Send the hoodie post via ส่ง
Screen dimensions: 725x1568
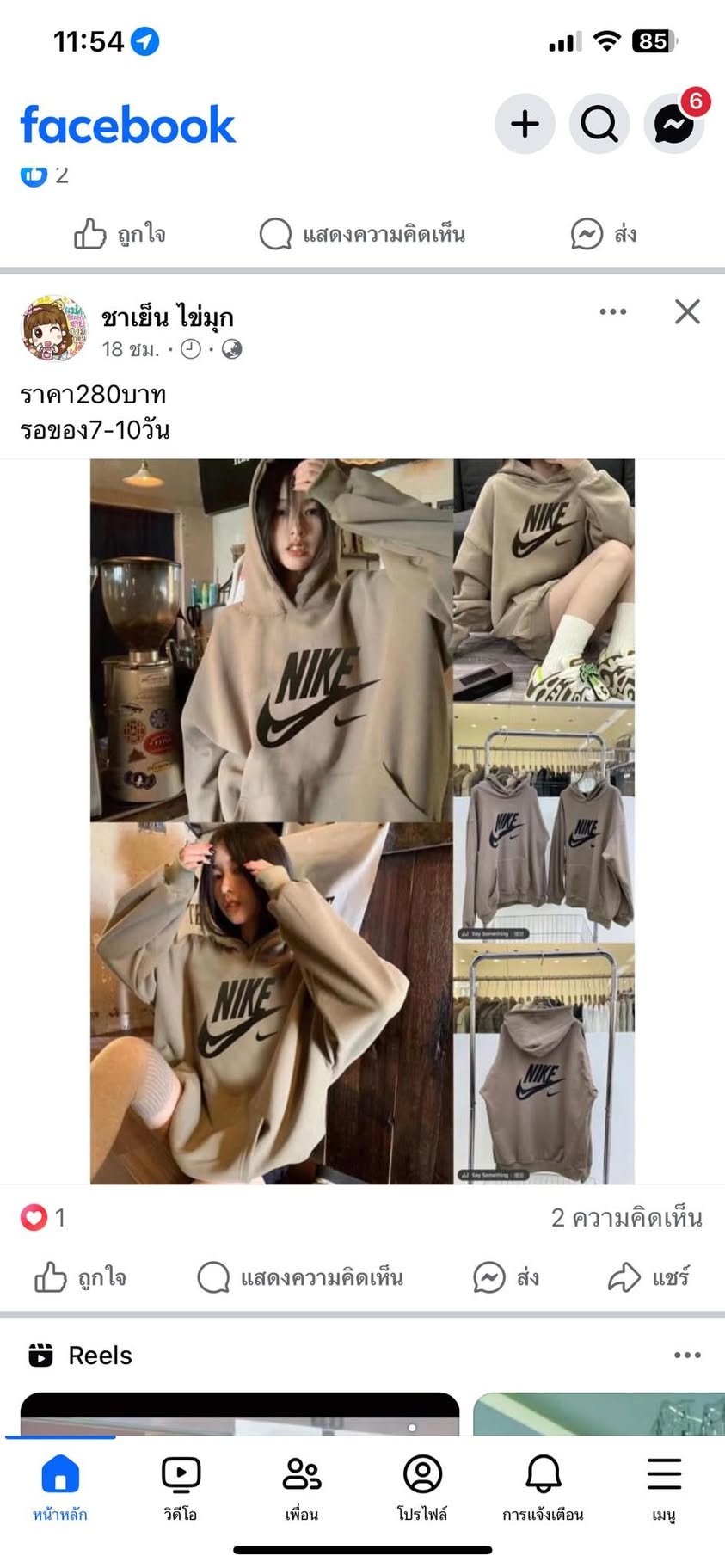tap(507, 1277)
